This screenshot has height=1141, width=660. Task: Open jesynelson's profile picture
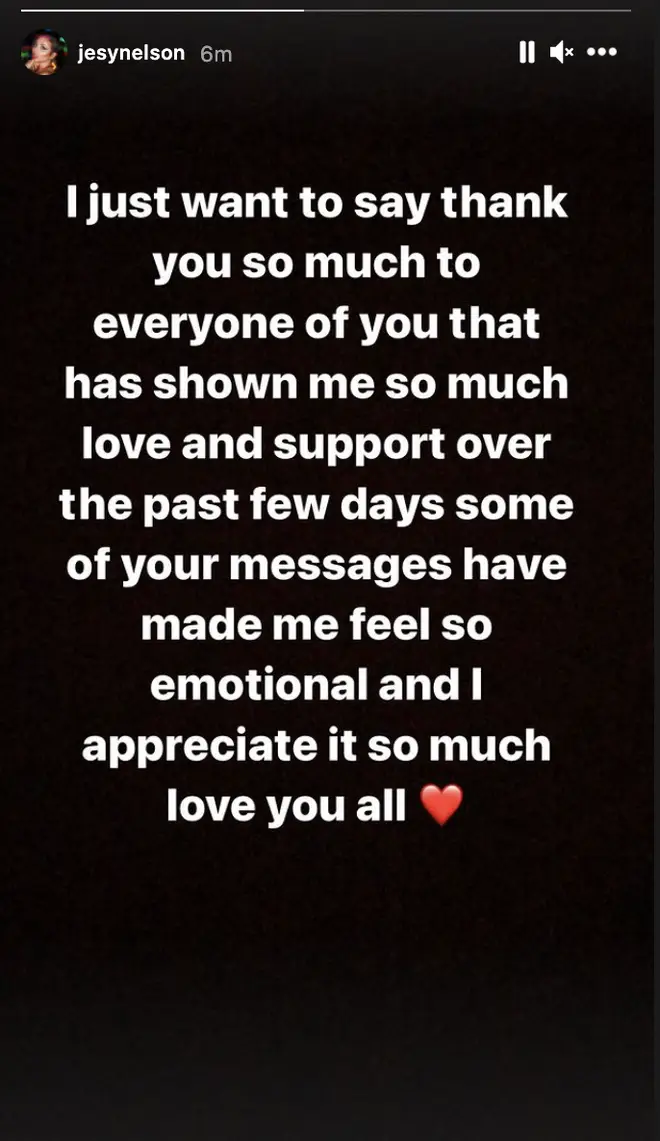tap(44, 53)
